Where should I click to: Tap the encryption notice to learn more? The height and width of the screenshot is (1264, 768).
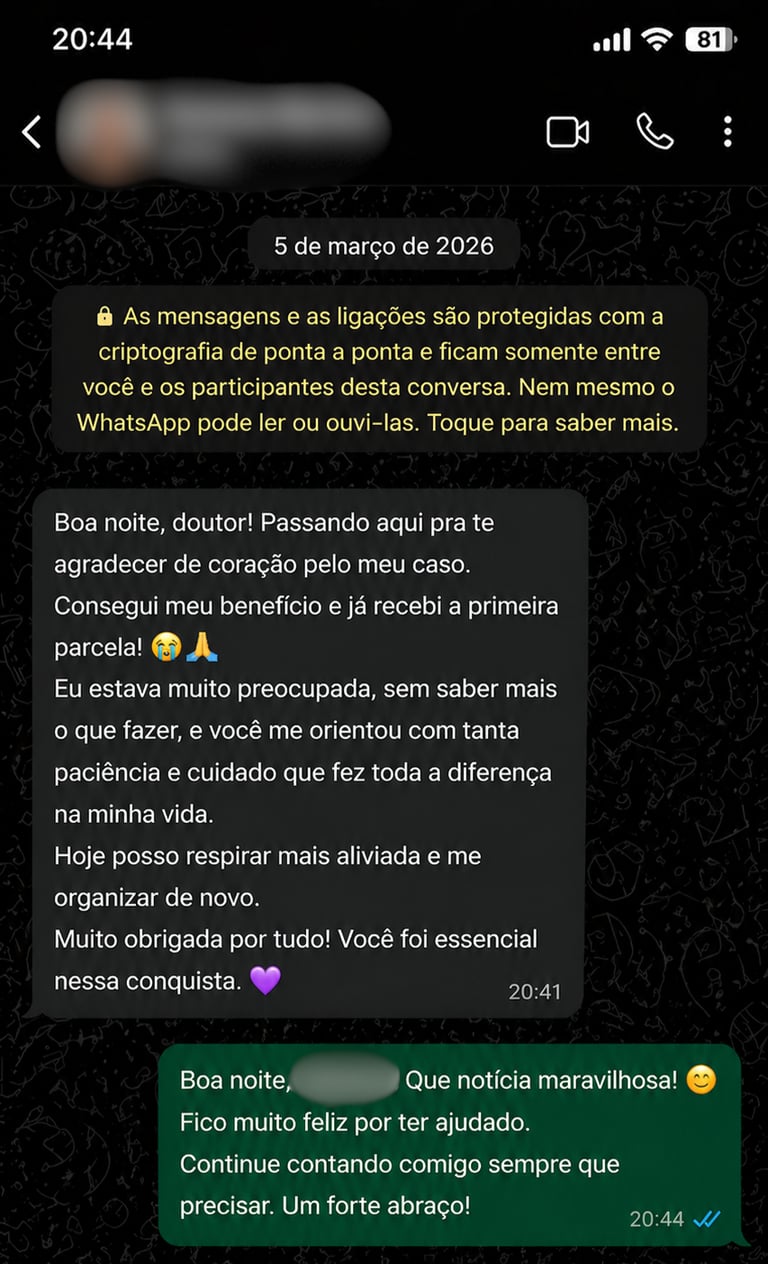[378, 370]
